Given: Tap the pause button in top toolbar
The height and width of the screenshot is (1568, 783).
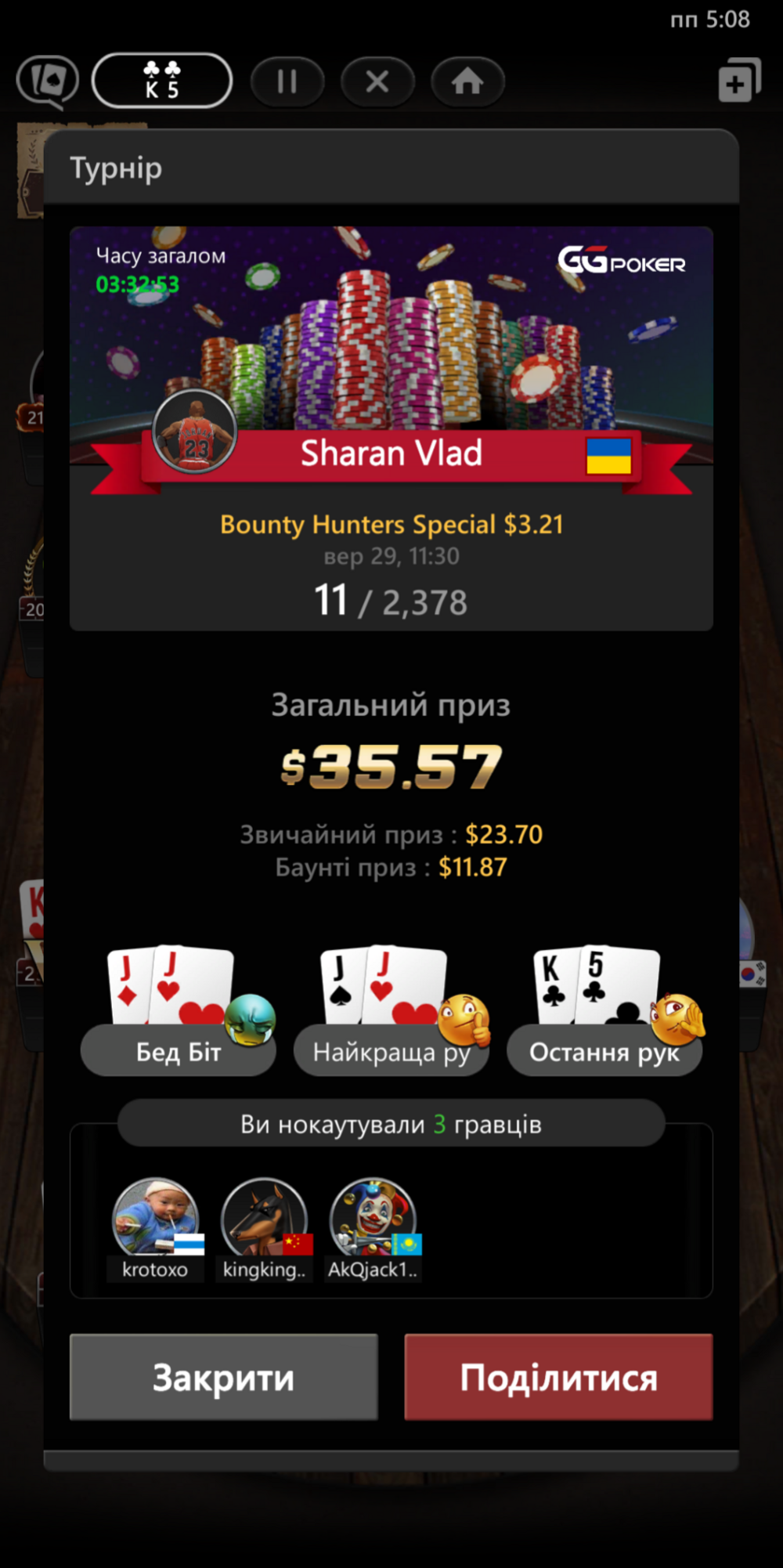Looking at the screenshot, I should [x=287, y=81].
